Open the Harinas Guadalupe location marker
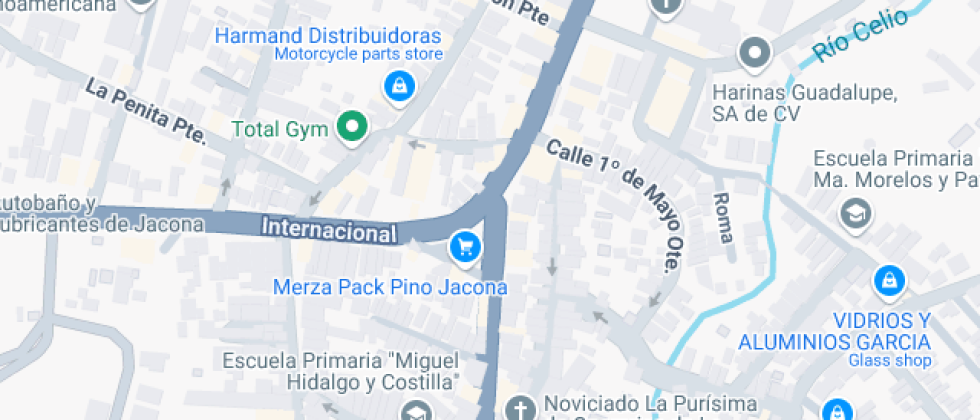Viewport: 980px width, 420px height. (755, 51)
